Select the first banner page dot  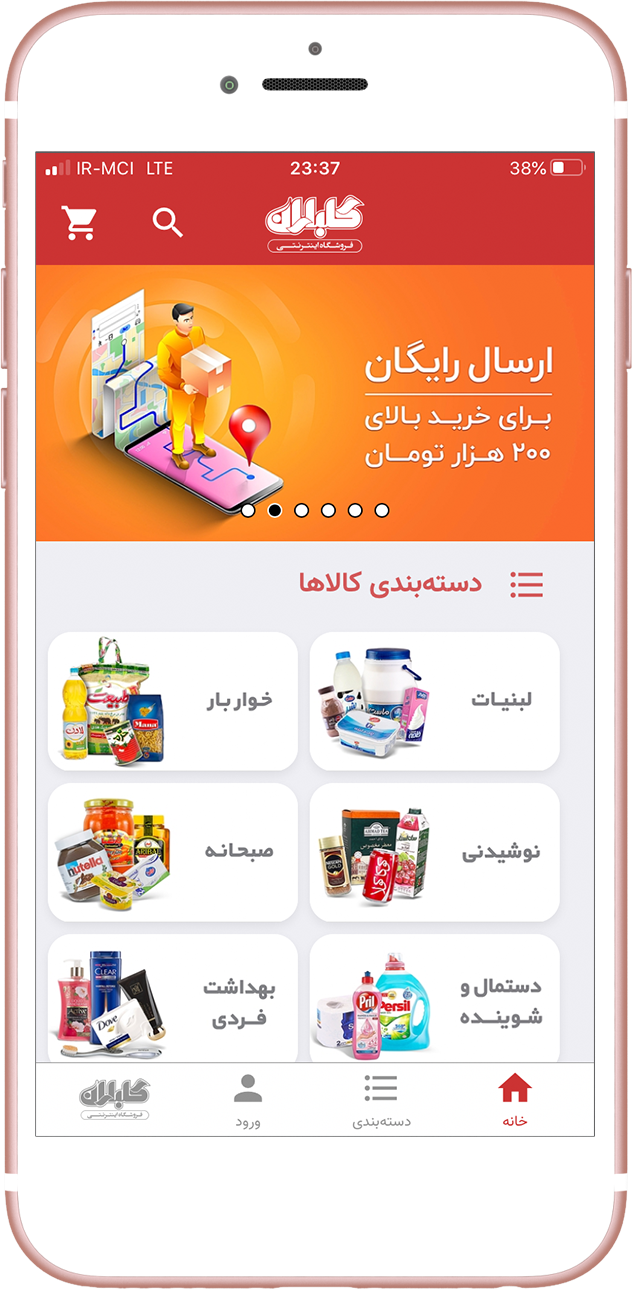249,510
